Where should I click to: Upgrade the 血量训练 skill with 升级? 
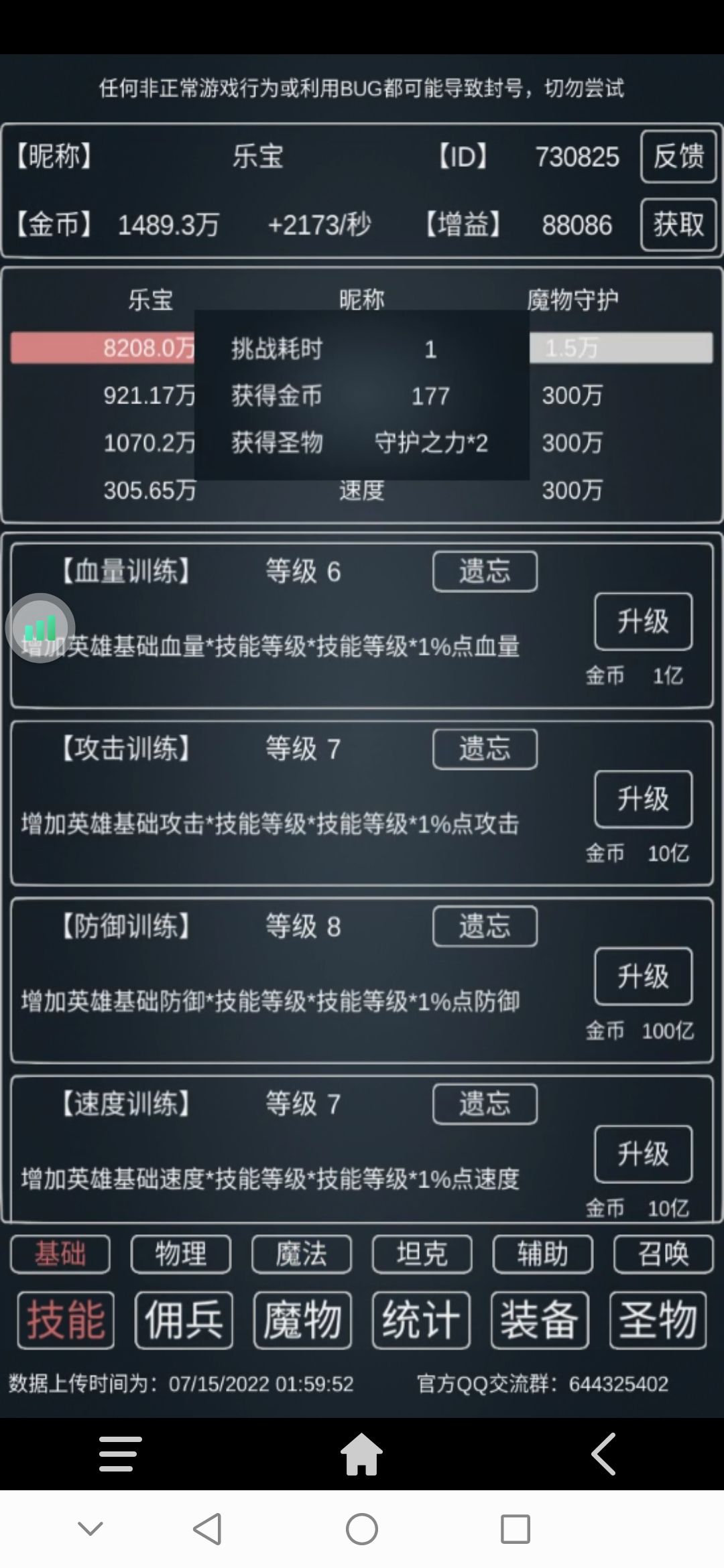pos(642,622)
